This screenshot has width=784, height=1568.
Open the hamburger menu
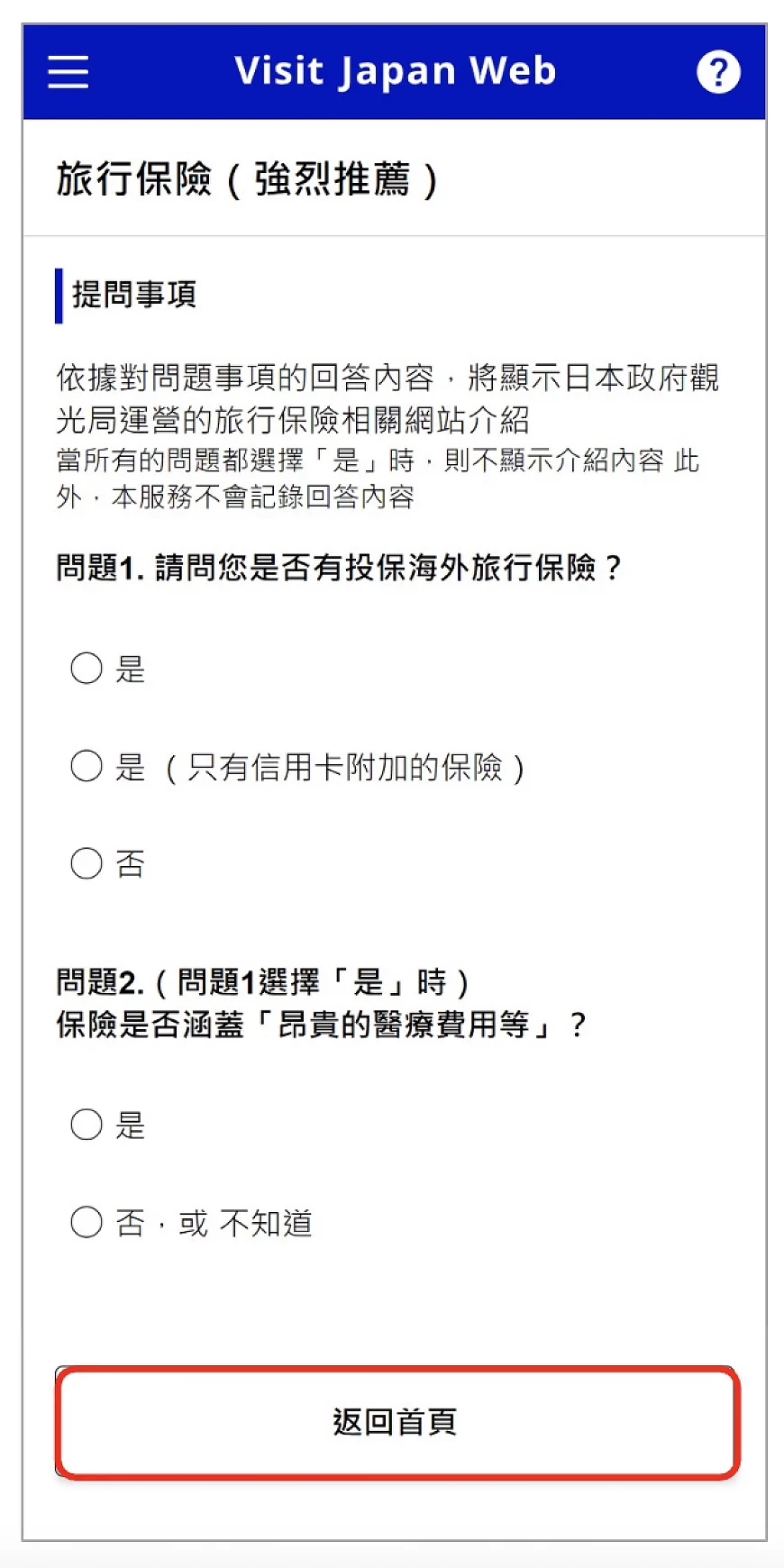(68, 72)
